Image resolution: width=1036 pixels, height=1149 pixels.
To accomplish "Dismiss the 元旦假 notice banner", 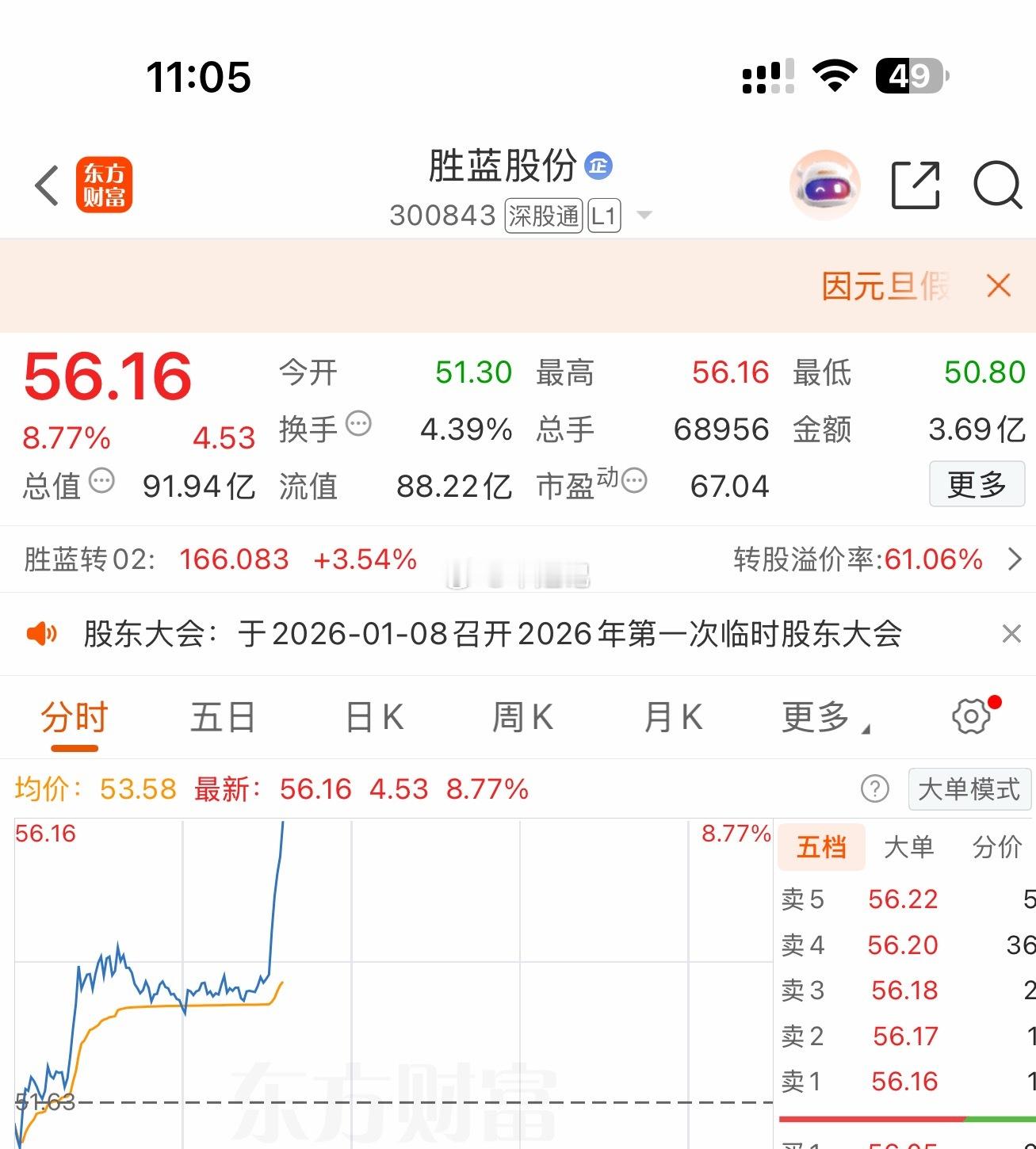I will tap(1000, 287).
